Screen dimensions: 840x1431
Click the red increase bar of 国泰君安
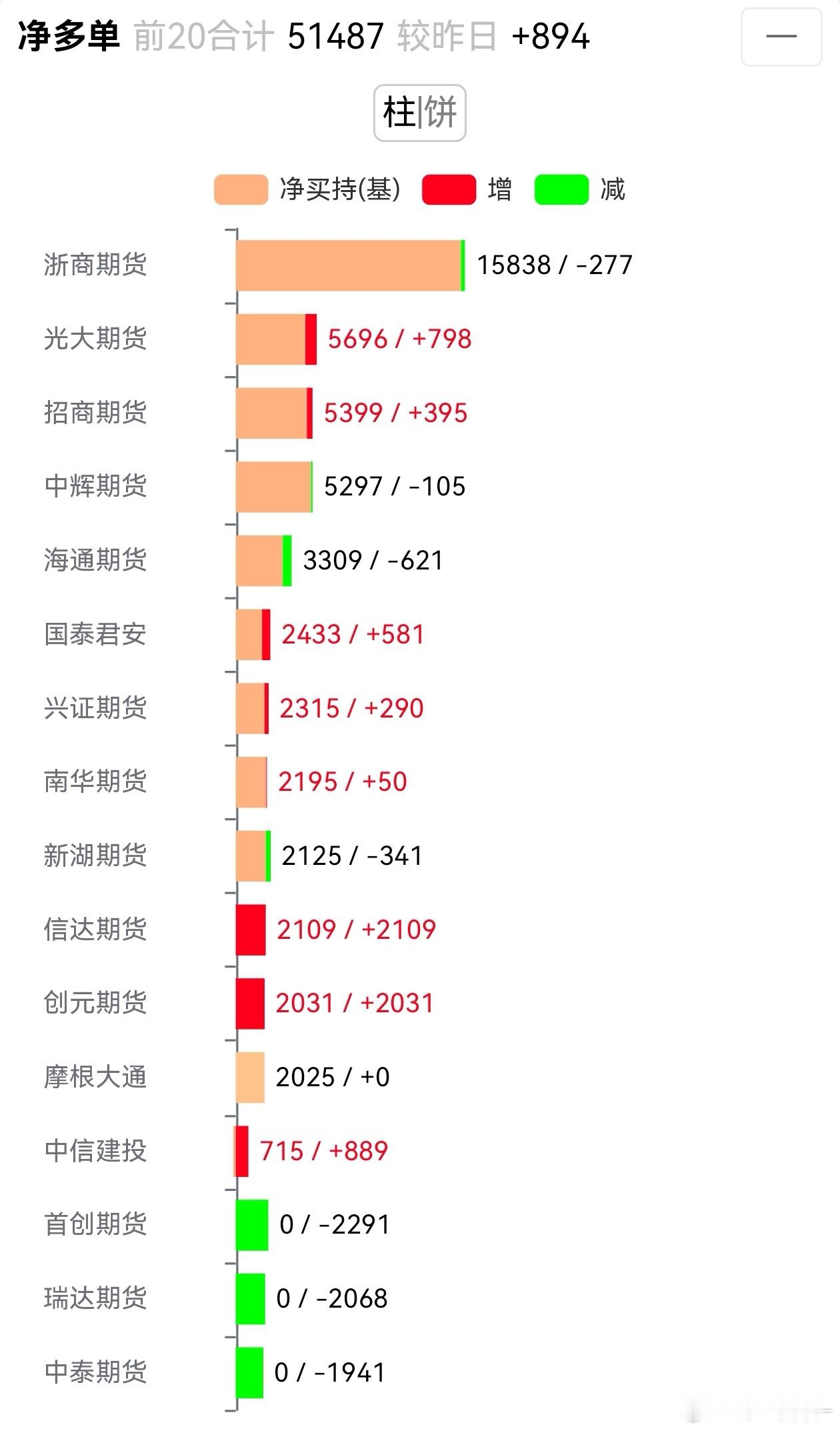click(x=265, y=635)
